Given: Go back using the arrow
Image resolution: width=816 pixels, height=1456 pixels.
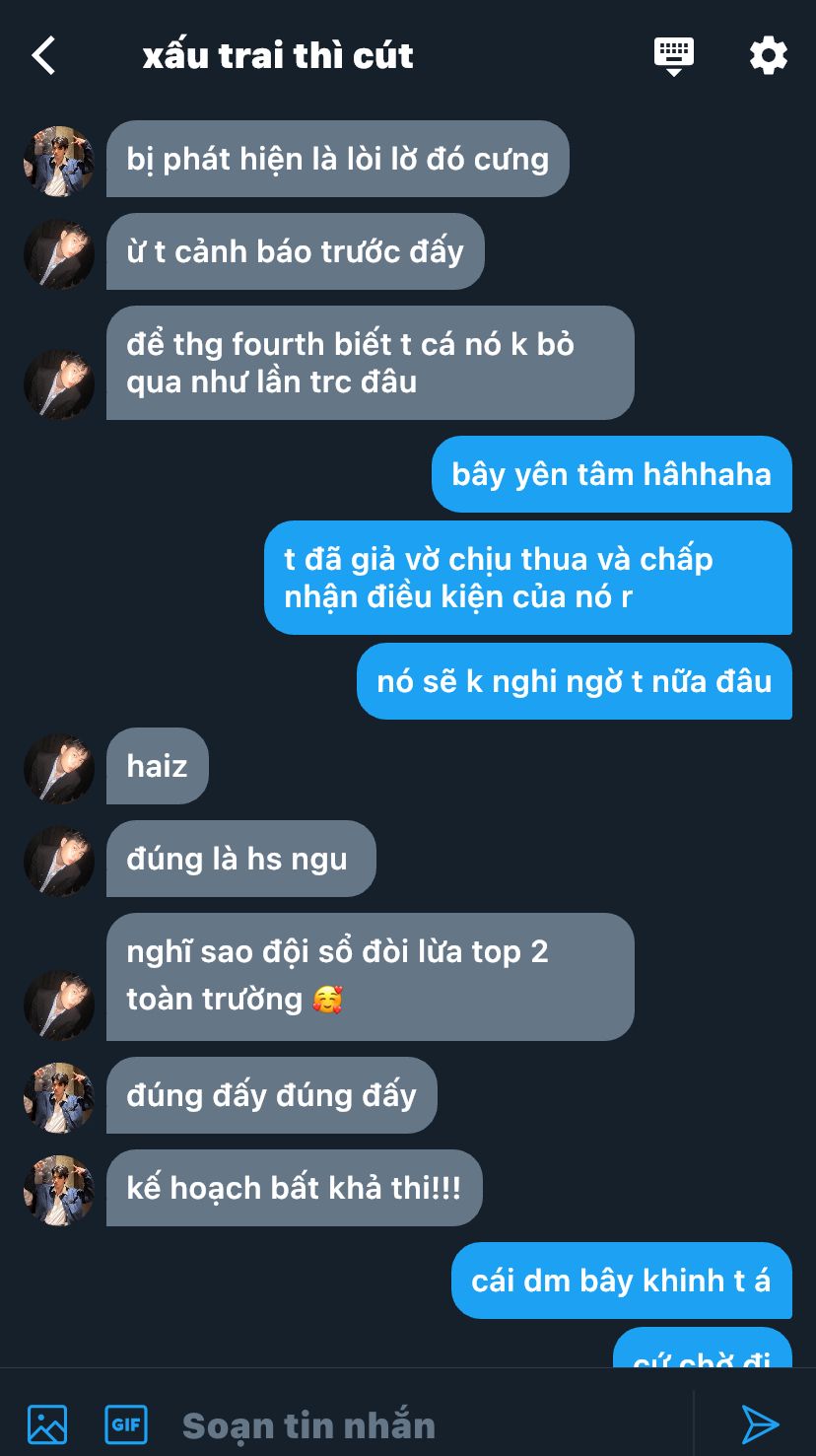Looking at the screenshot, I should click(x=43, y=55).
